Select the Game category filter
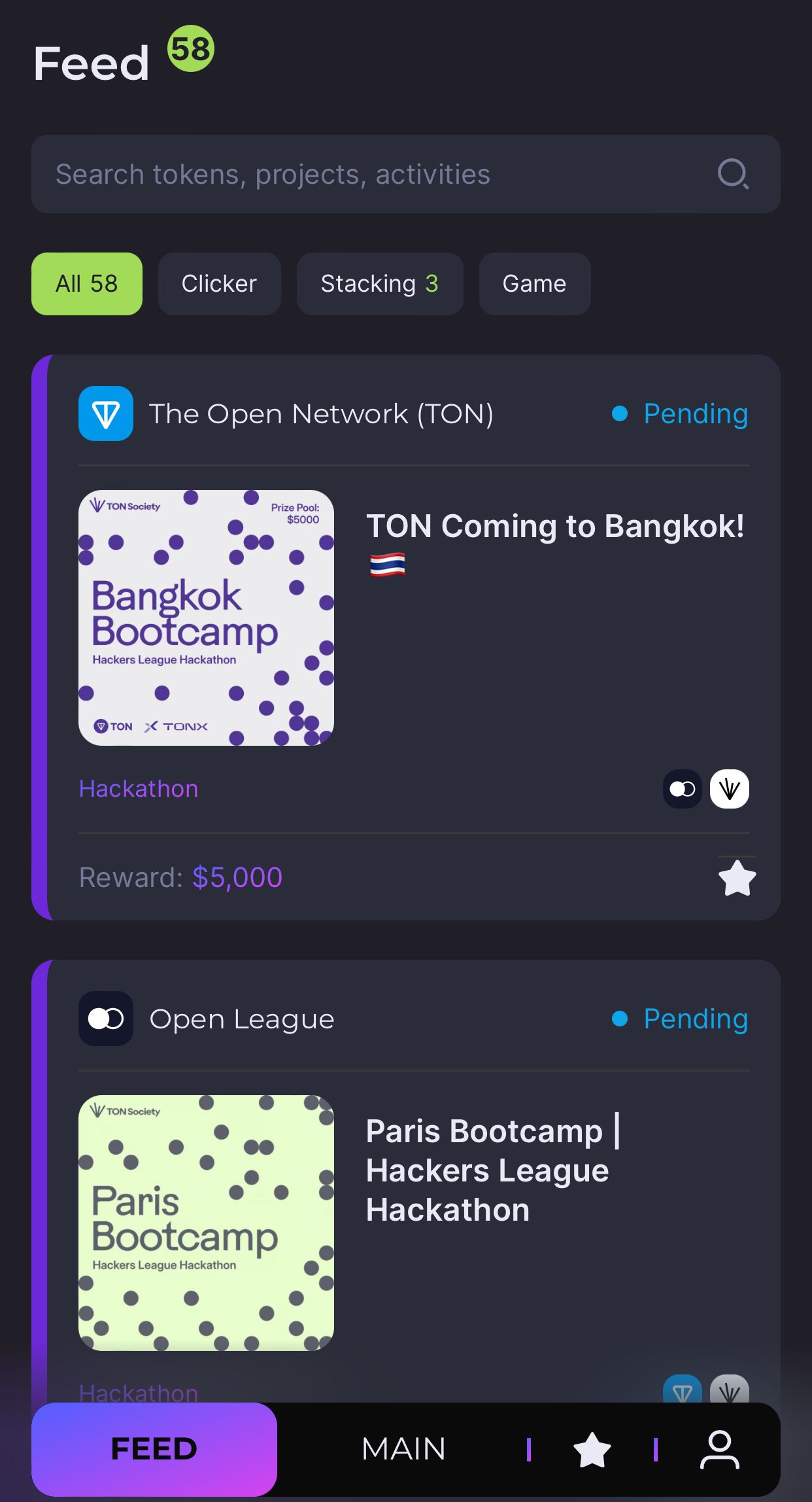812x1502 pixels. coord(534,283)
